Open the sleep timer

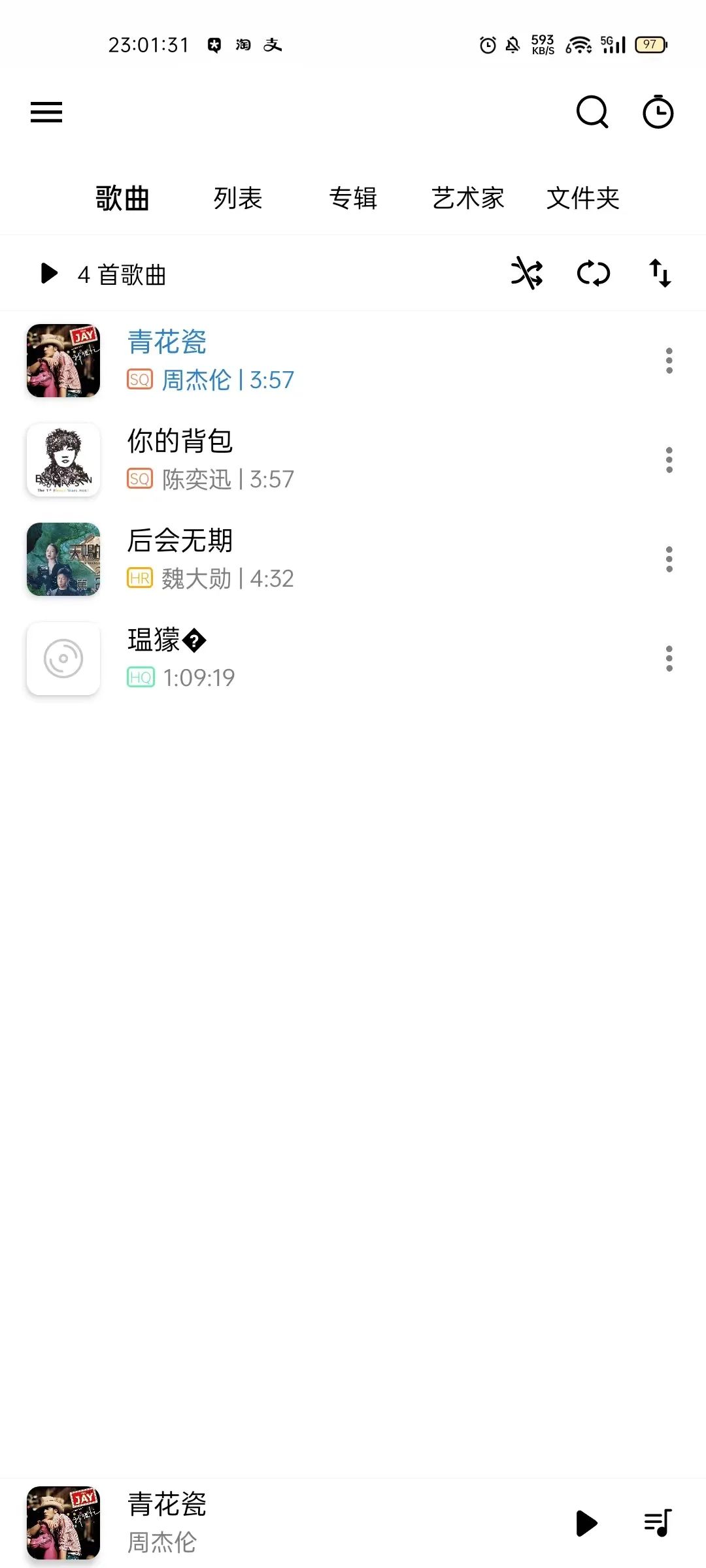(x=658, y=112)
